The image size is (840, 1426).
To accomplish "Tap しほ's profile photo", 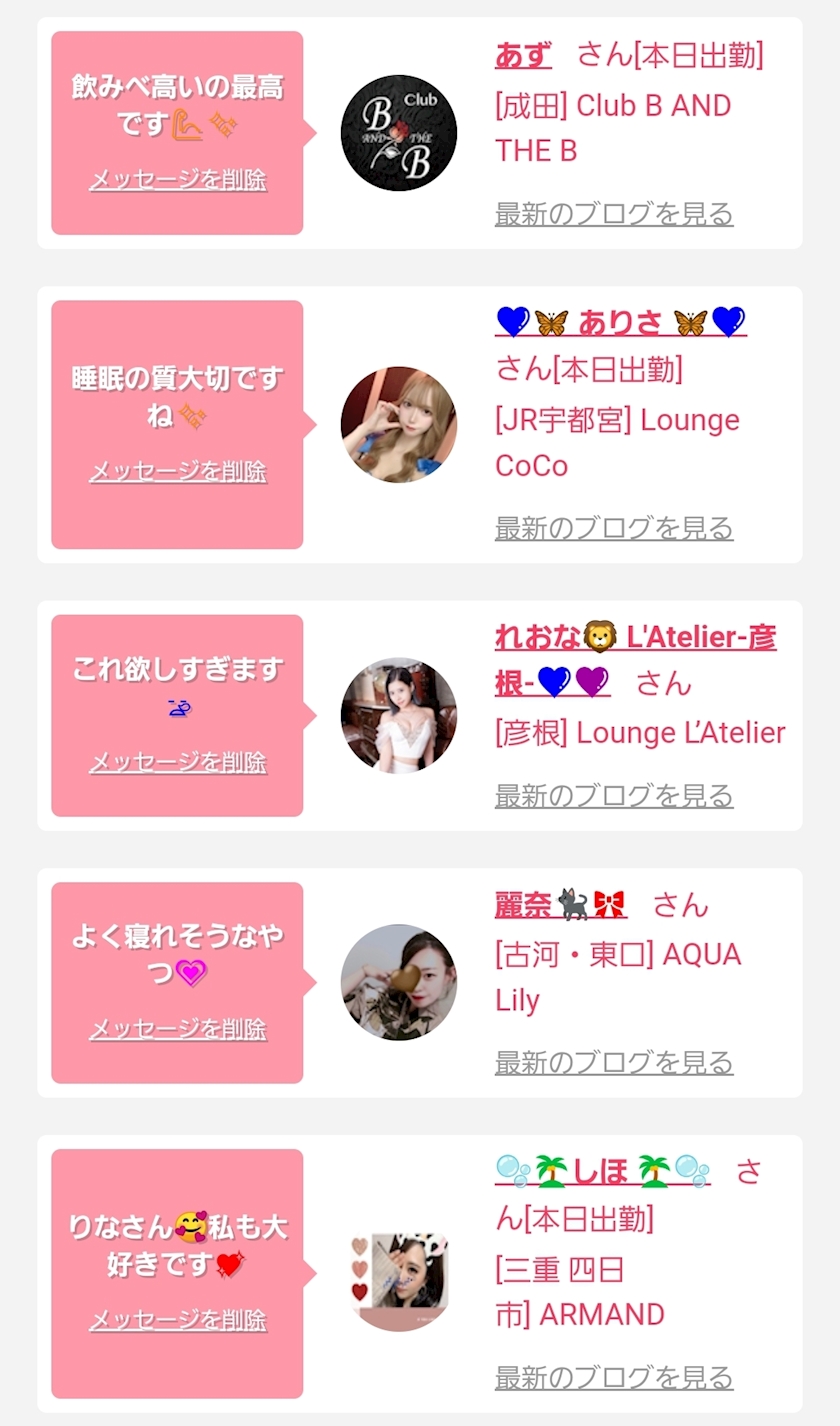I will coord(399,1274).
